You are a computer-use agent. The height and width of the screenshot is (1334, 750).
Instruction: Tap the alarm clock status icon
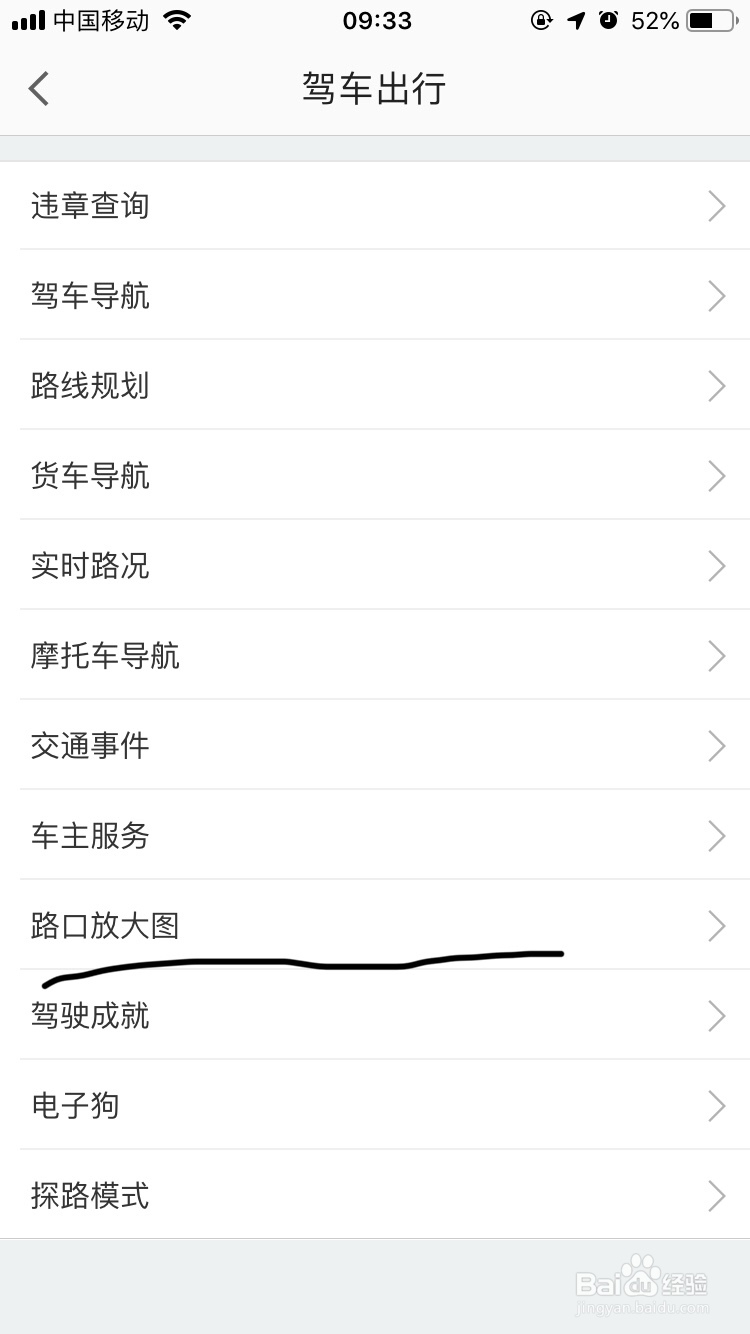[x=608, y=20]
